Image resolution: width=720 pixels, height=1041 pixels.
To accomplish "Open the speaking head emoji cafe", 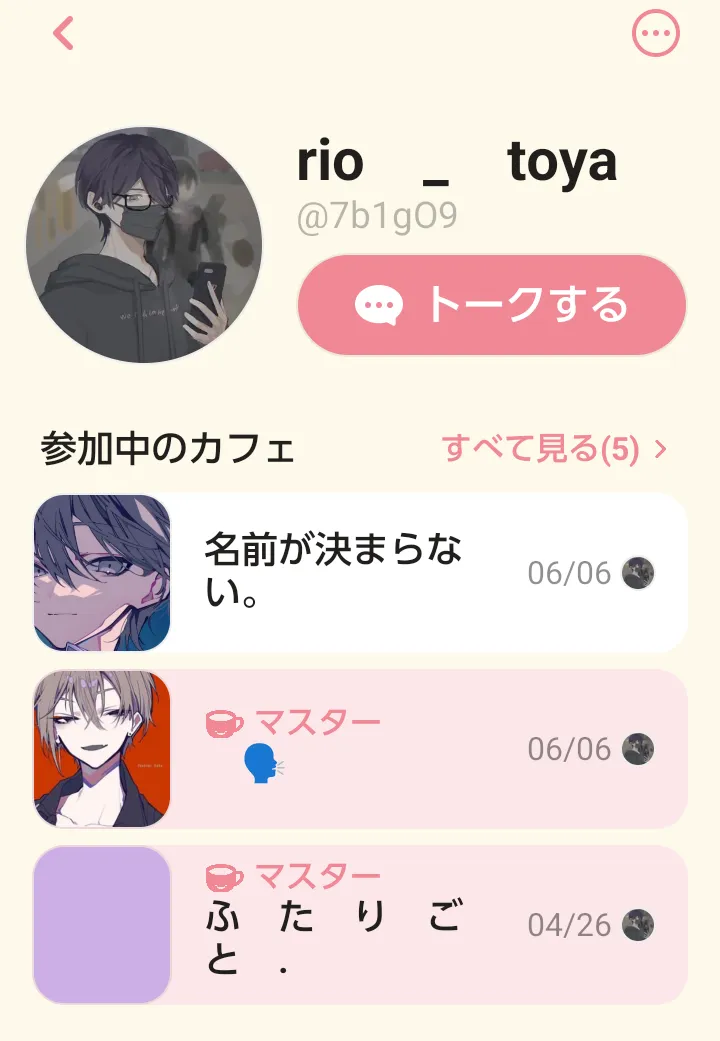I will pos(360,749).
